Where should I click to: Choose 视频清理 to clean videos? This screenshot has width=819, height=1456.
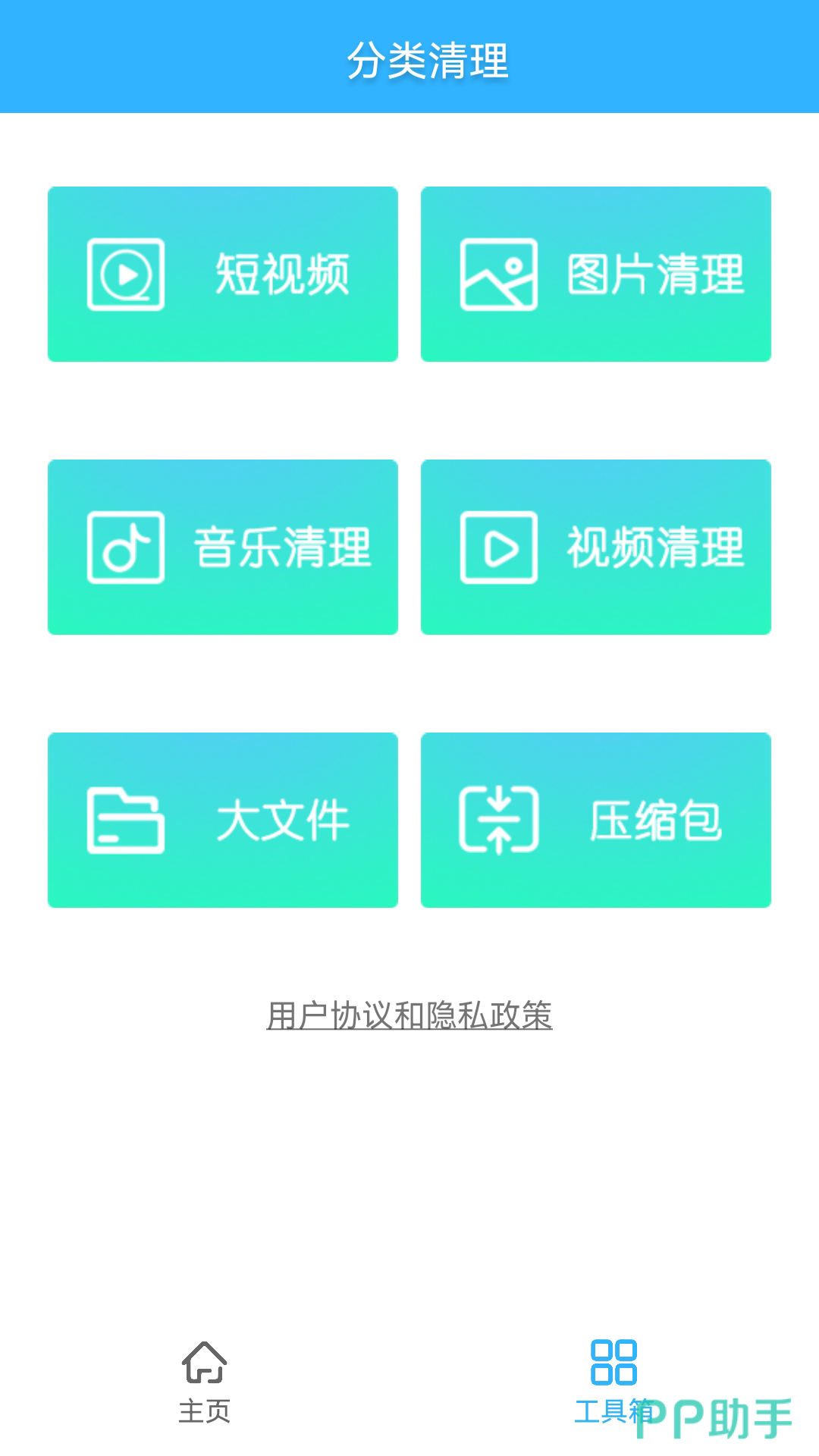coord(596,547)
